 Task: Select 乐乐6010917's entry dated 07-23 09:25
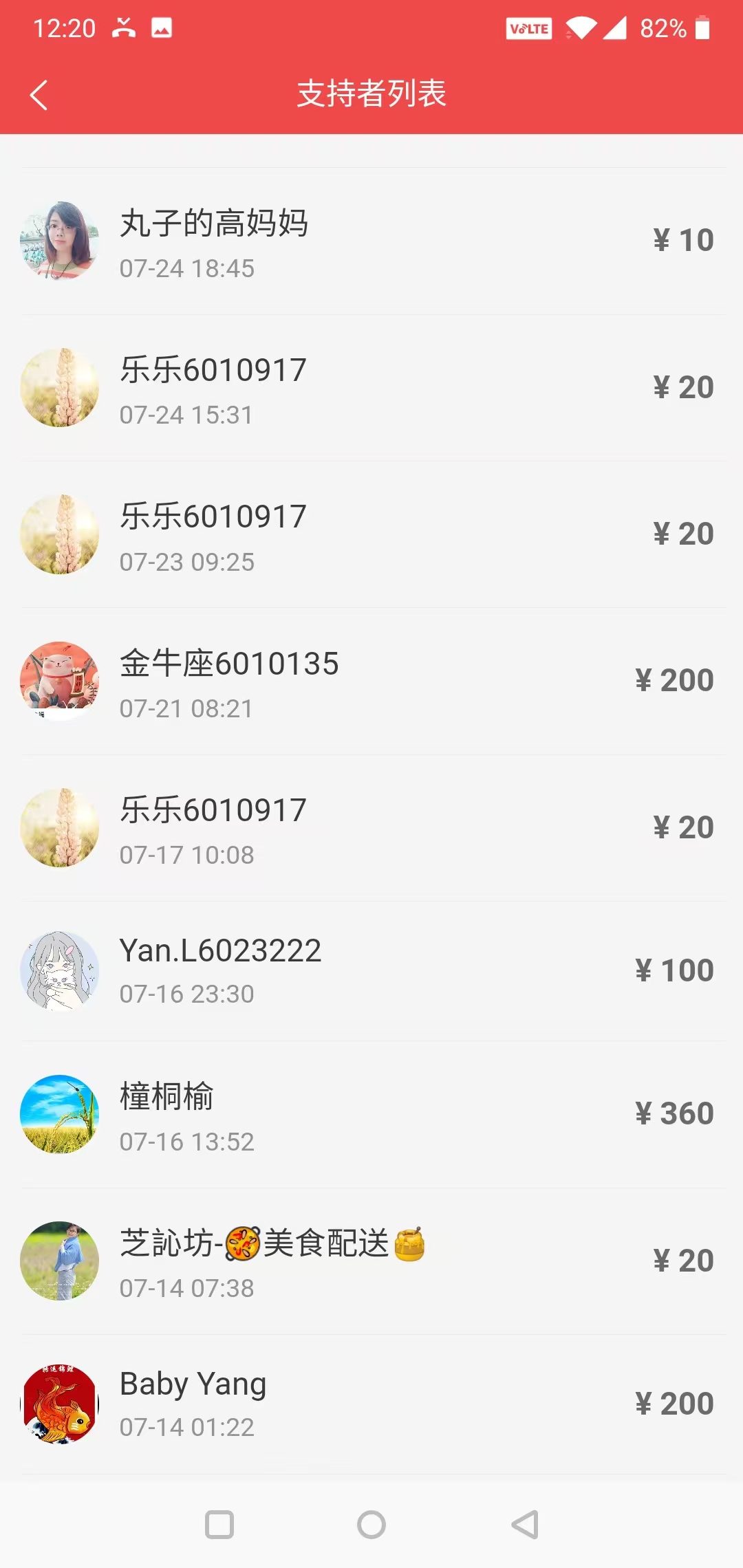(371, 535)
